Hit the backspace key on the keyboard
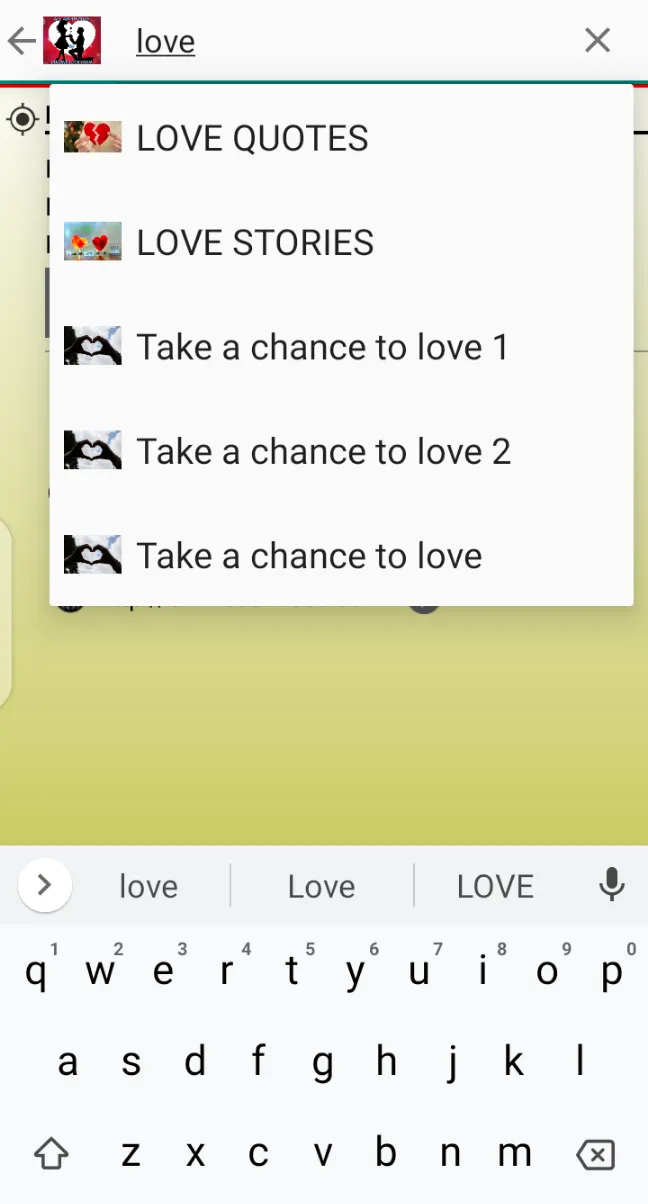This screenshot has height=1204, width=648. coord(595,1155)
